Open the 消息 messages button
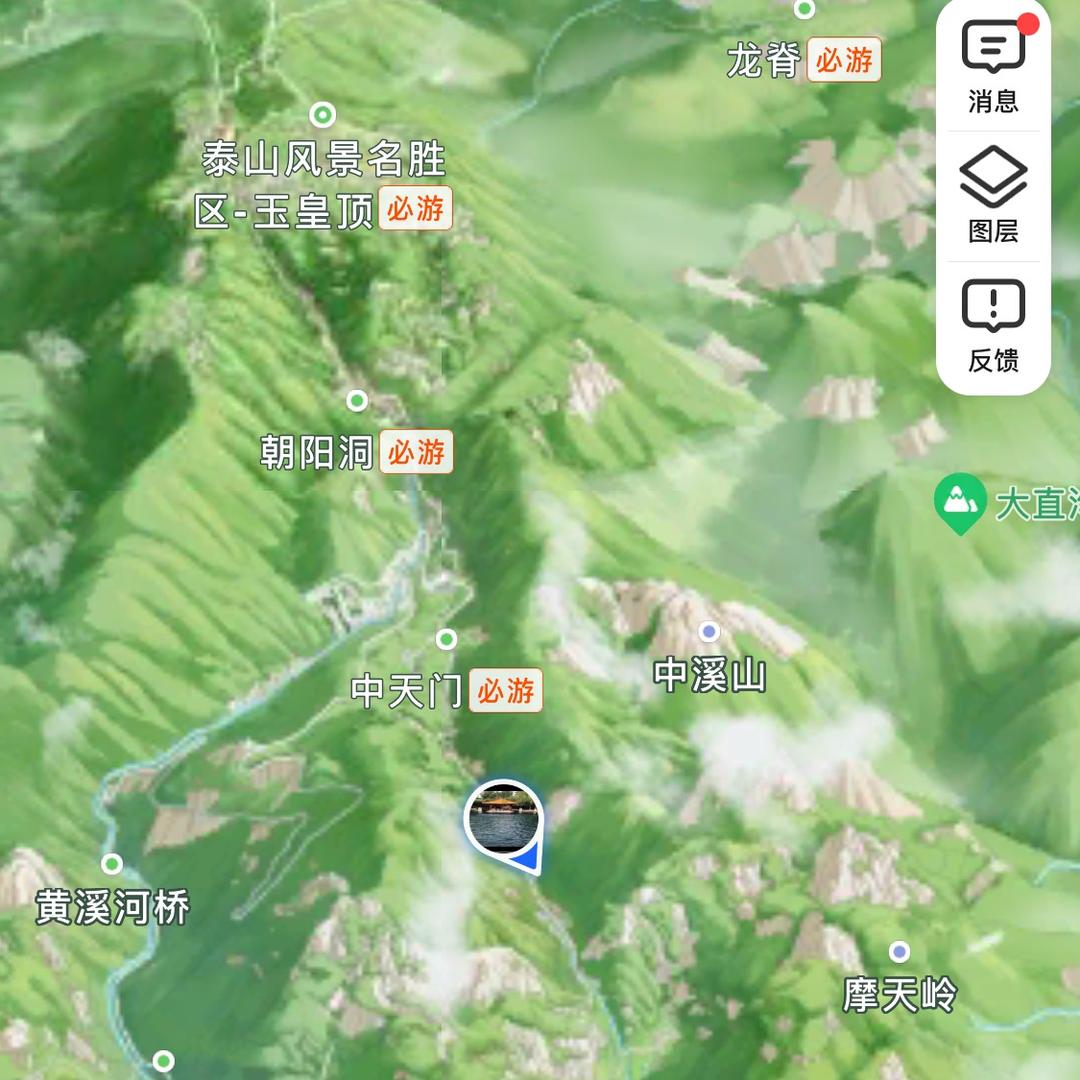This screenshot has height=1080, width=1080. click(x=993, y=66)
